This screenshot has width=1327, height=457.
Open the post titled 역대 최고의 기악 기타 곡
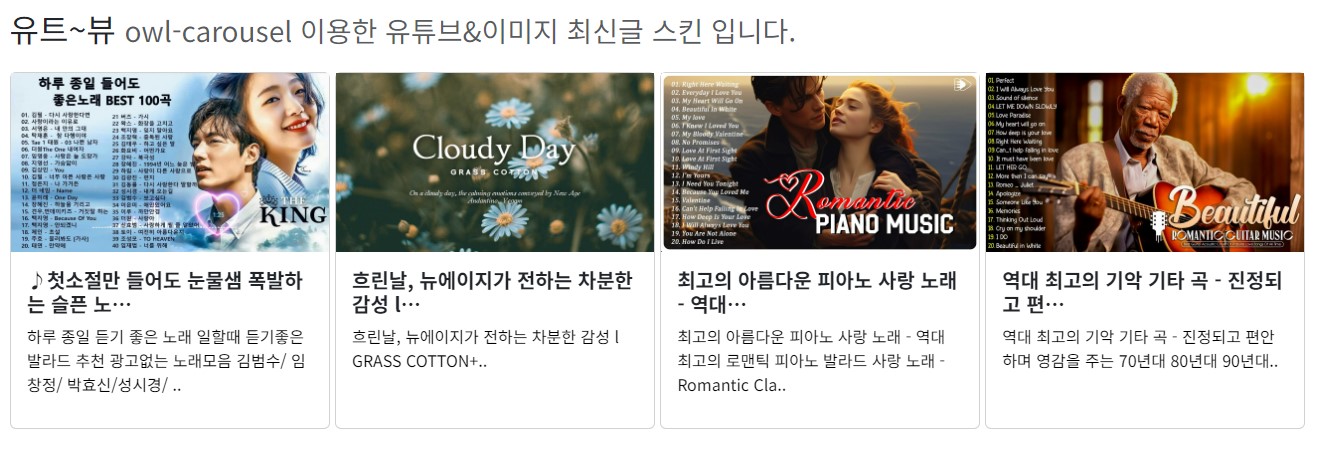pos(1142,291)
